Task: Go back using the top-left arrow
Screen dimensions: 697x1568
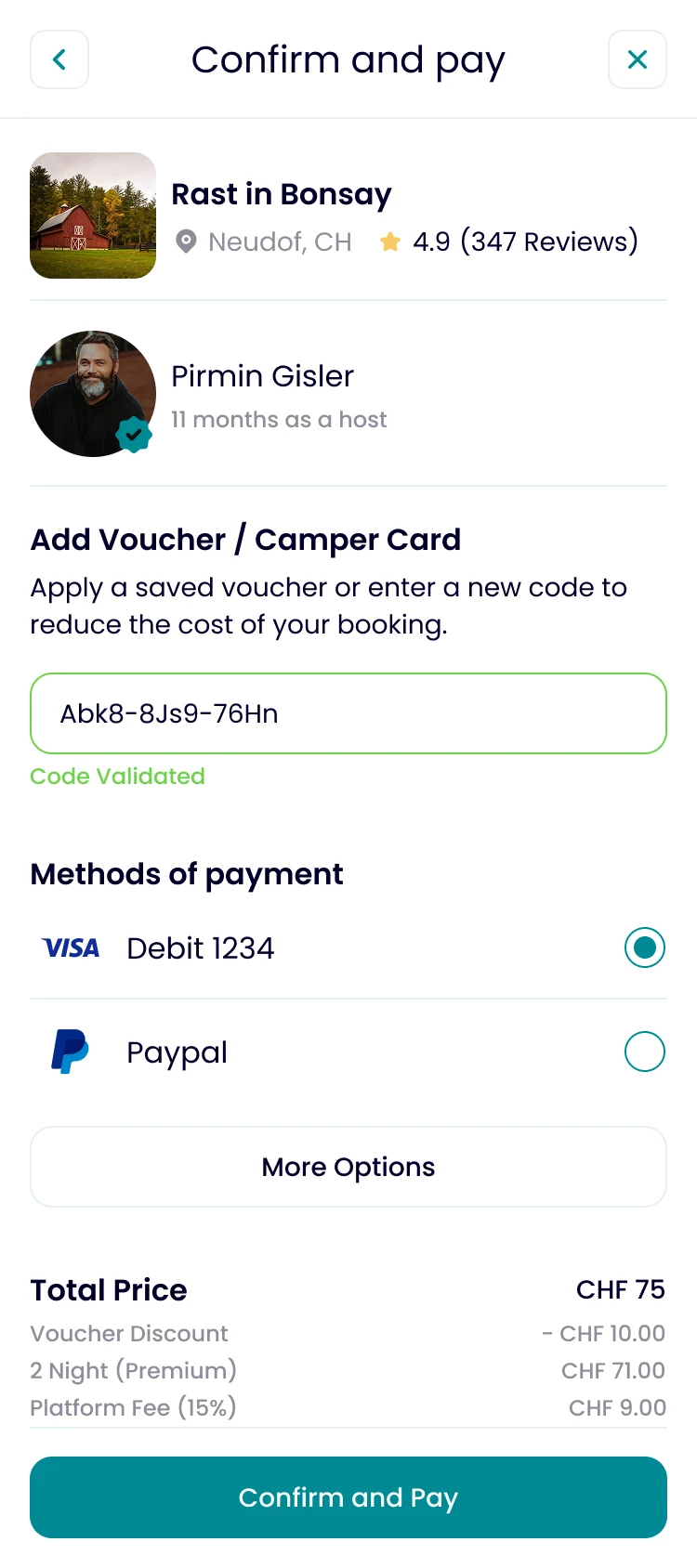Action: [x=59, y=59]
